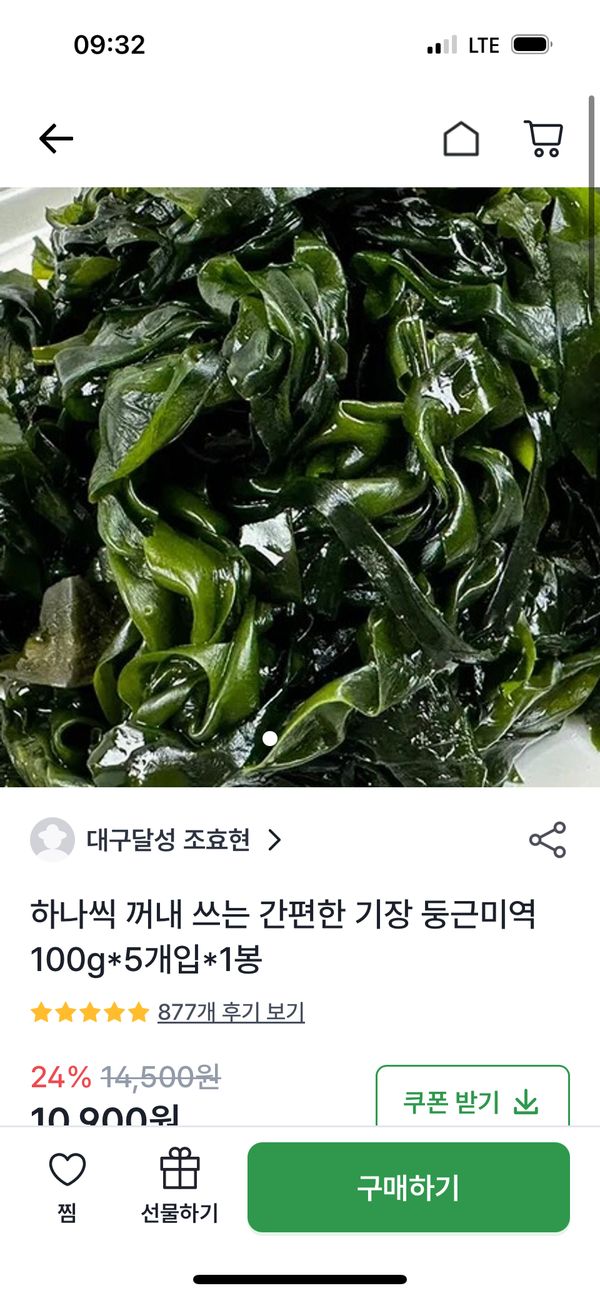Open the home icon in top bar
The width and height of the screenshot is (600, 1299).
[461, 139]
